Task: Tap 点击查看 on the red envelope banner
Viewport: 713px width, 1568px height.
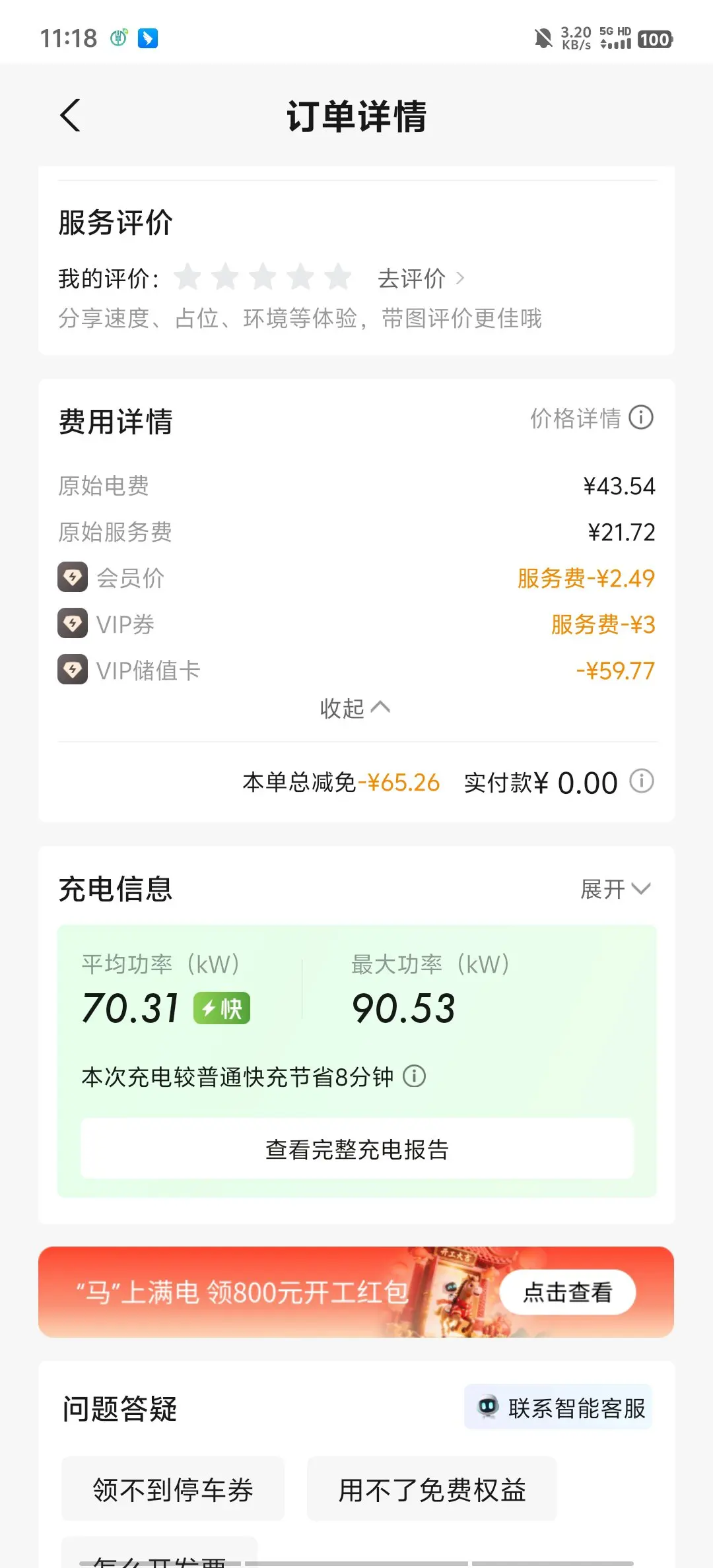Action: pos(568,1291)
